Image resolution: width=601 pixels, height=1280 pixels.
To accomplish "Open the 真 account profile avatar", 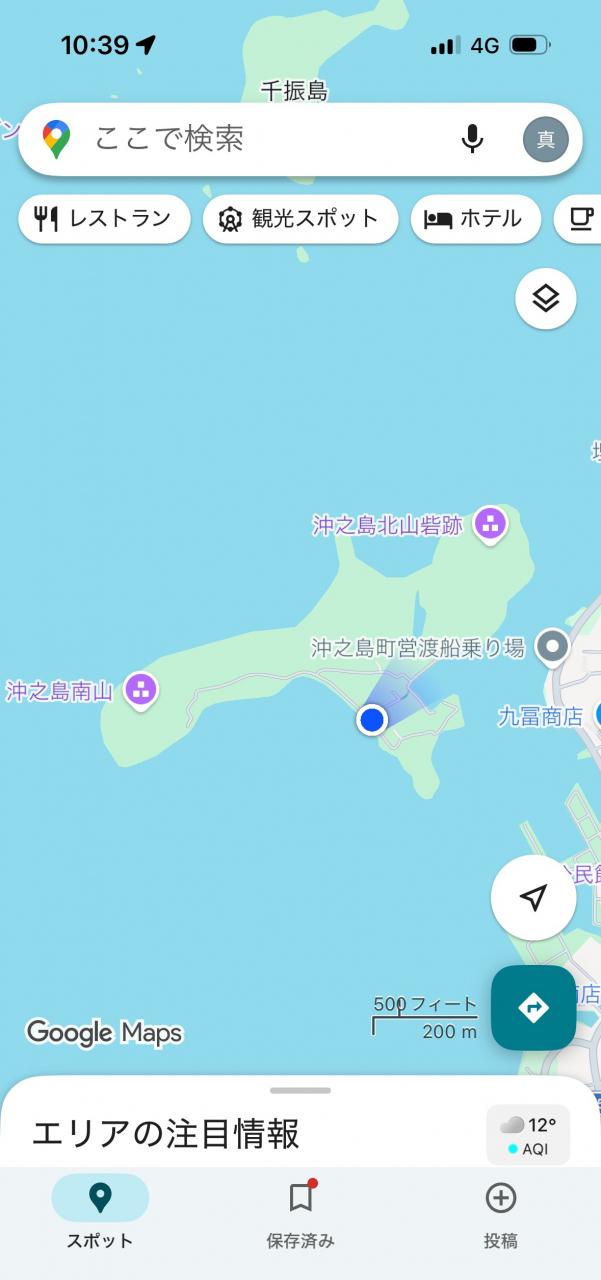I will coord(545,139).
